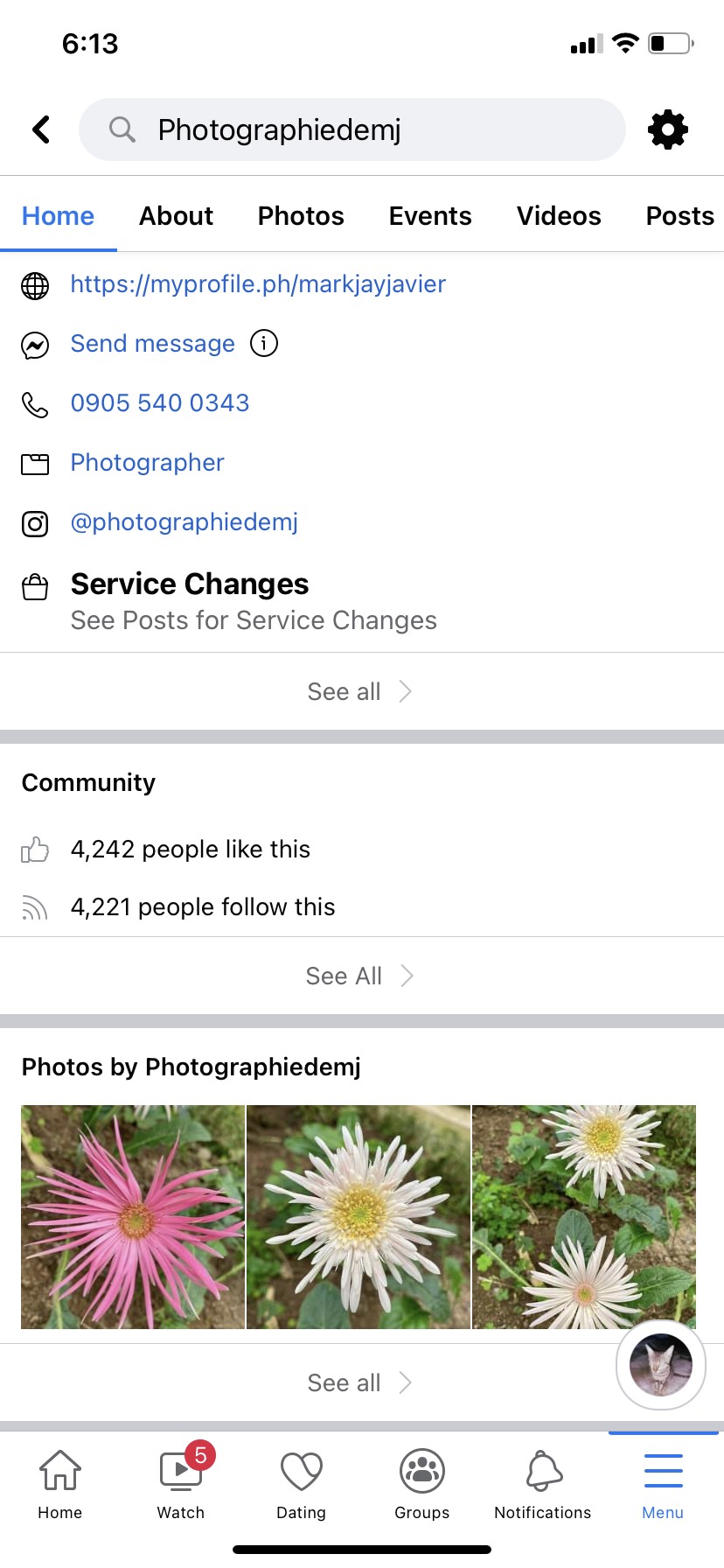The image size is (724, 1568).
Task: Switch to the Photos tab
Action: coord(301,216)
